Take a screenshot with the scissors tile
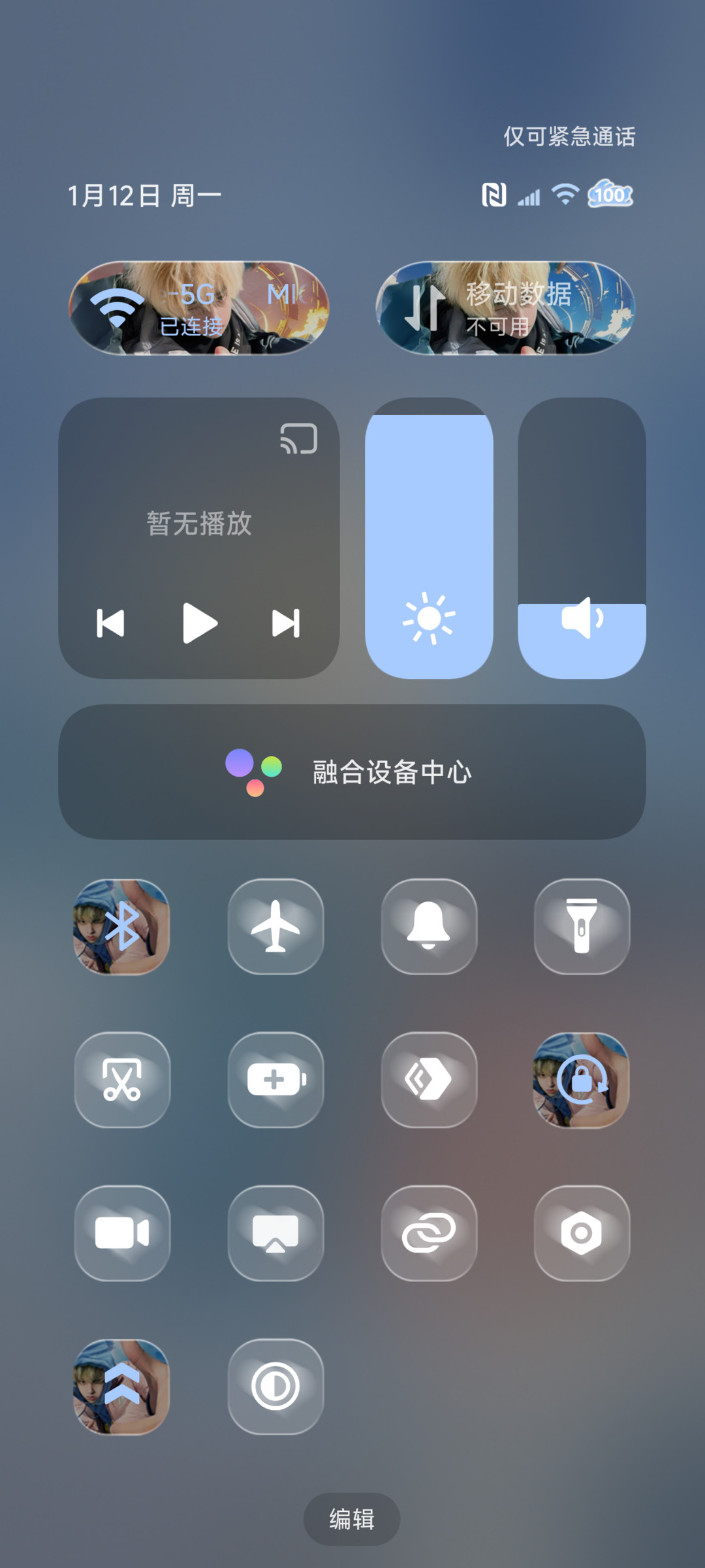Viewport: 705px width, 1568px height. click(122, 1080)
